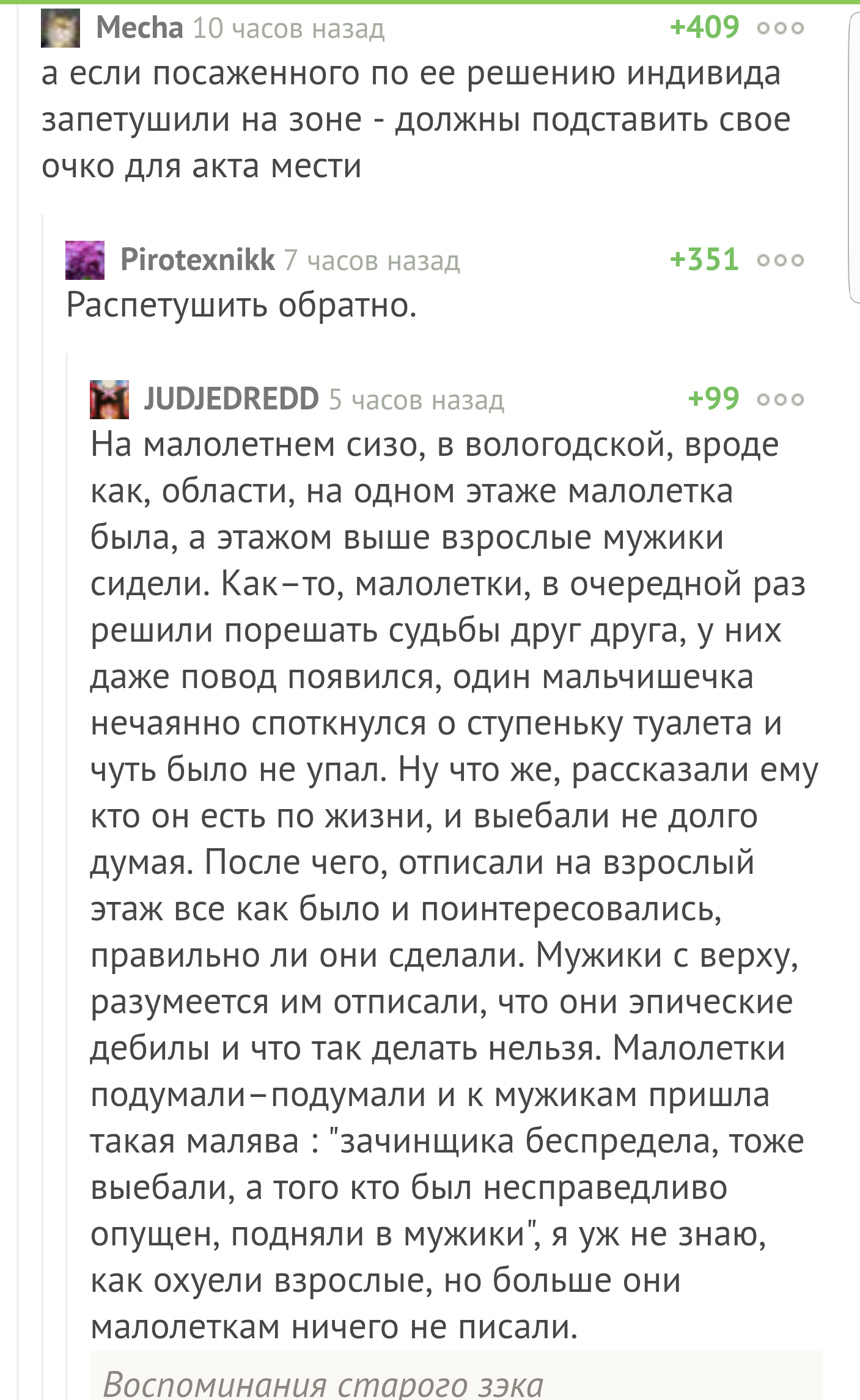This screenshot has width=860, height=1400.
Task: Open more options for JUDJEDREDD's comment
Action: click(x=780, y=400)
